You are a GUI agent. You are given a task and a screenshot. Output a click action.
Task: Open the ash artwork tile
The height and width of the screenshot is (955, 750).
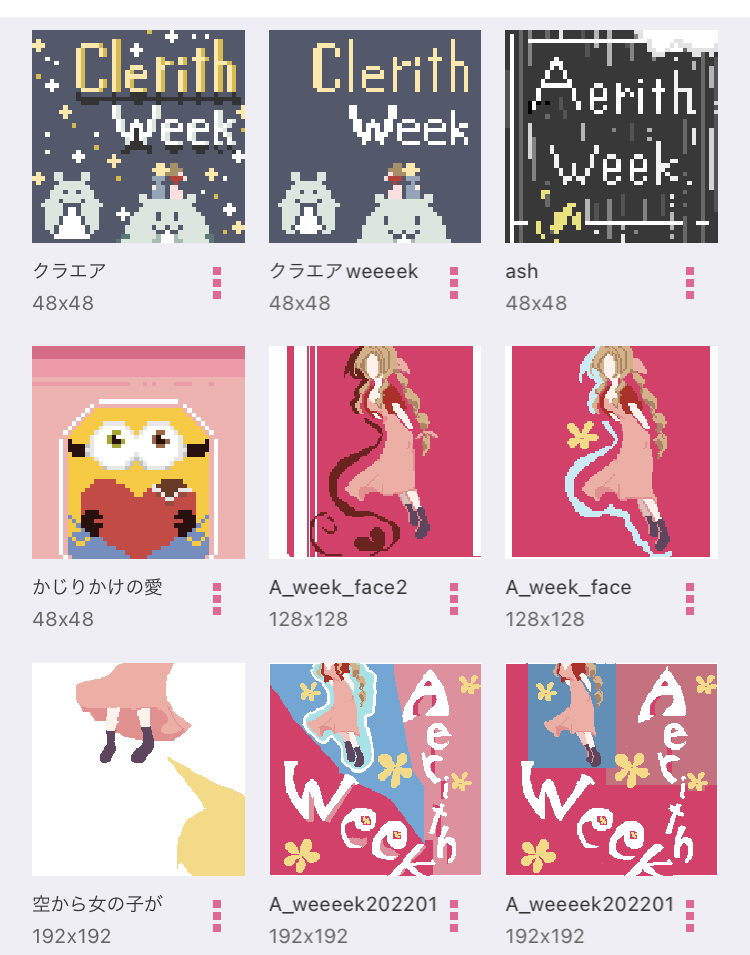pos(611,136)
